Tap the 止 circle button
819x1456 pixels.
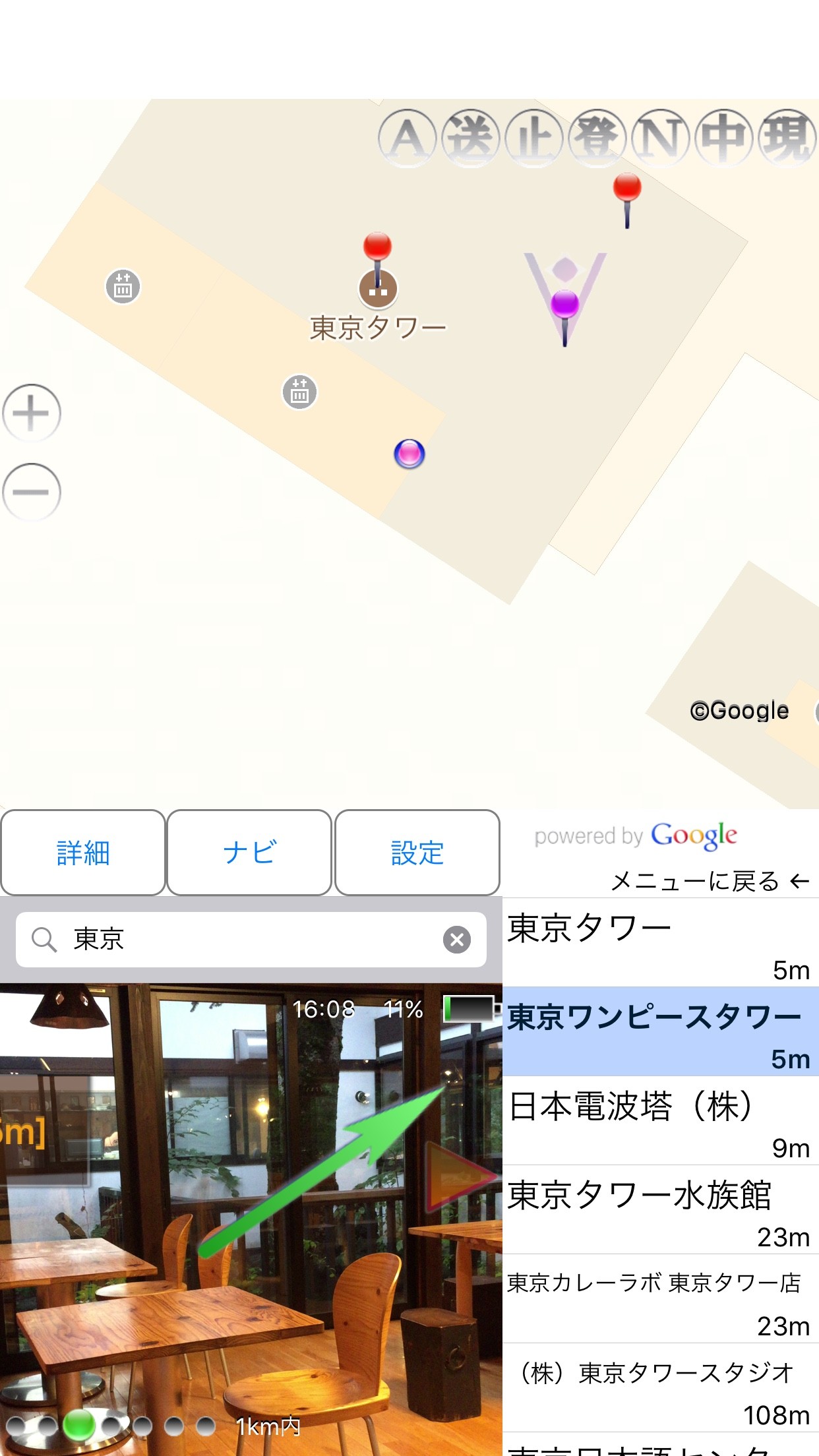pyautogui.click(x=533, y=138)
